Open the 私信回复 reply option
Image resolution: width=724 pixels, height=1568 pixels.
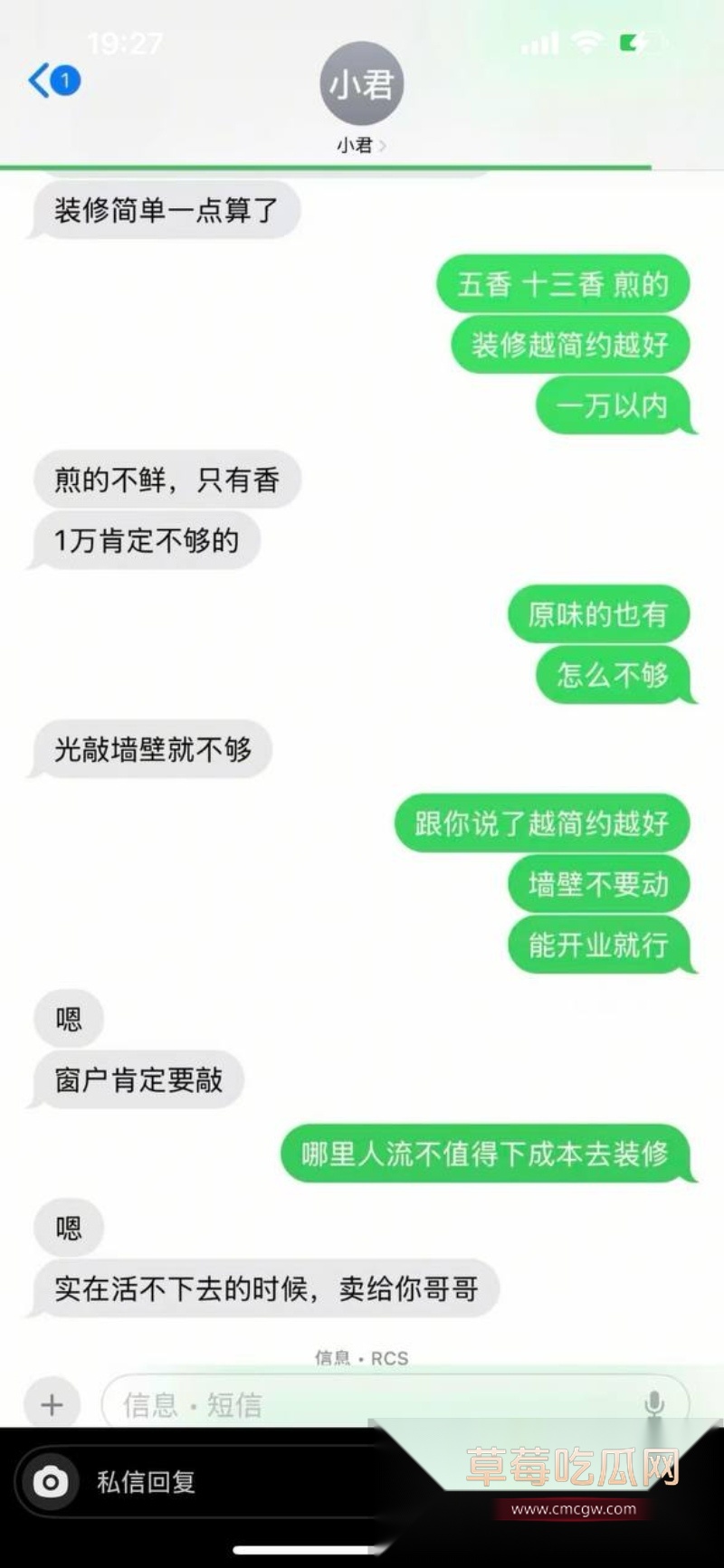145,1482
